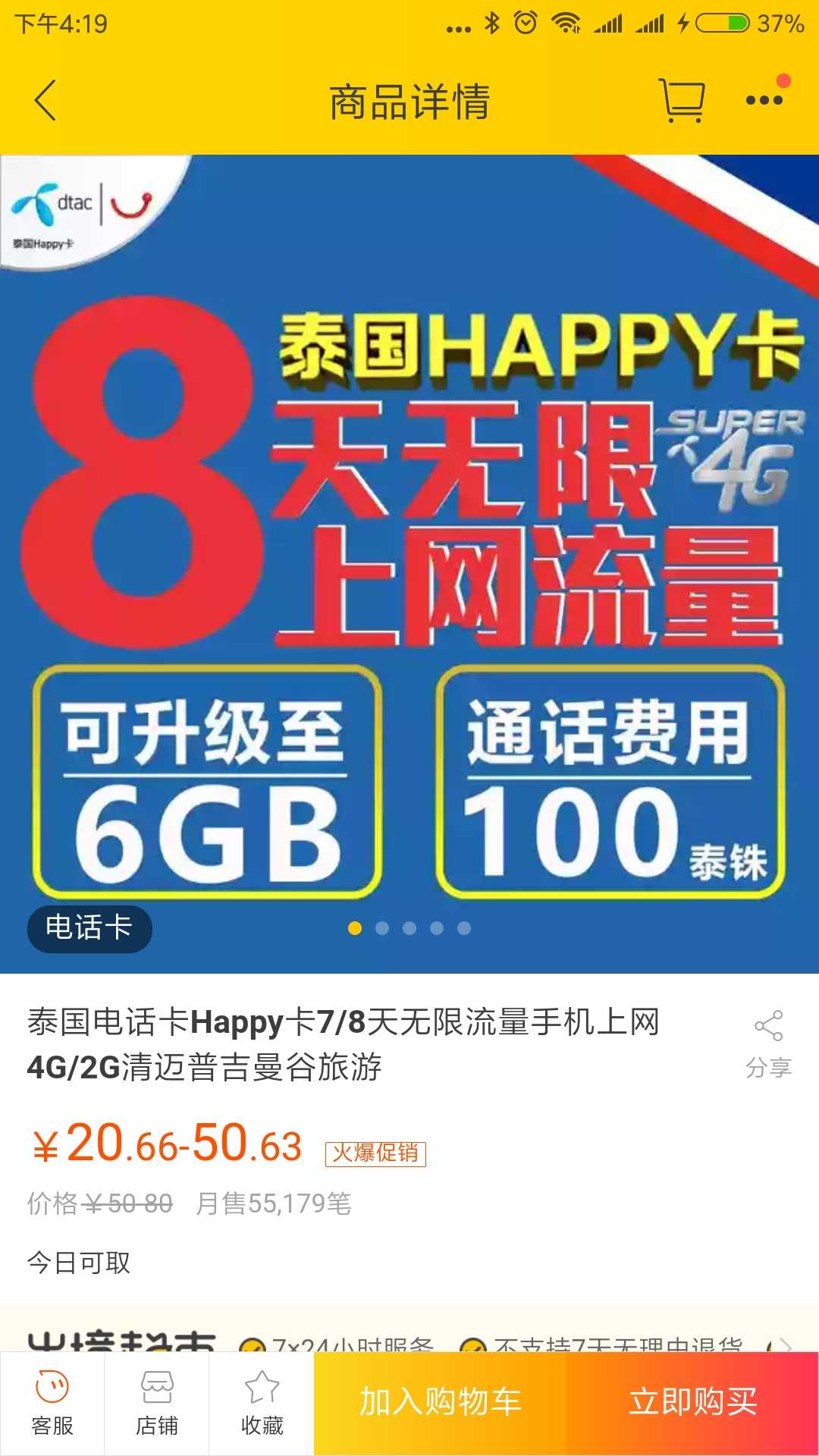Open the three-dot overflow menu
This screenshot has width=819, height=1456.
tap(764, 100)
